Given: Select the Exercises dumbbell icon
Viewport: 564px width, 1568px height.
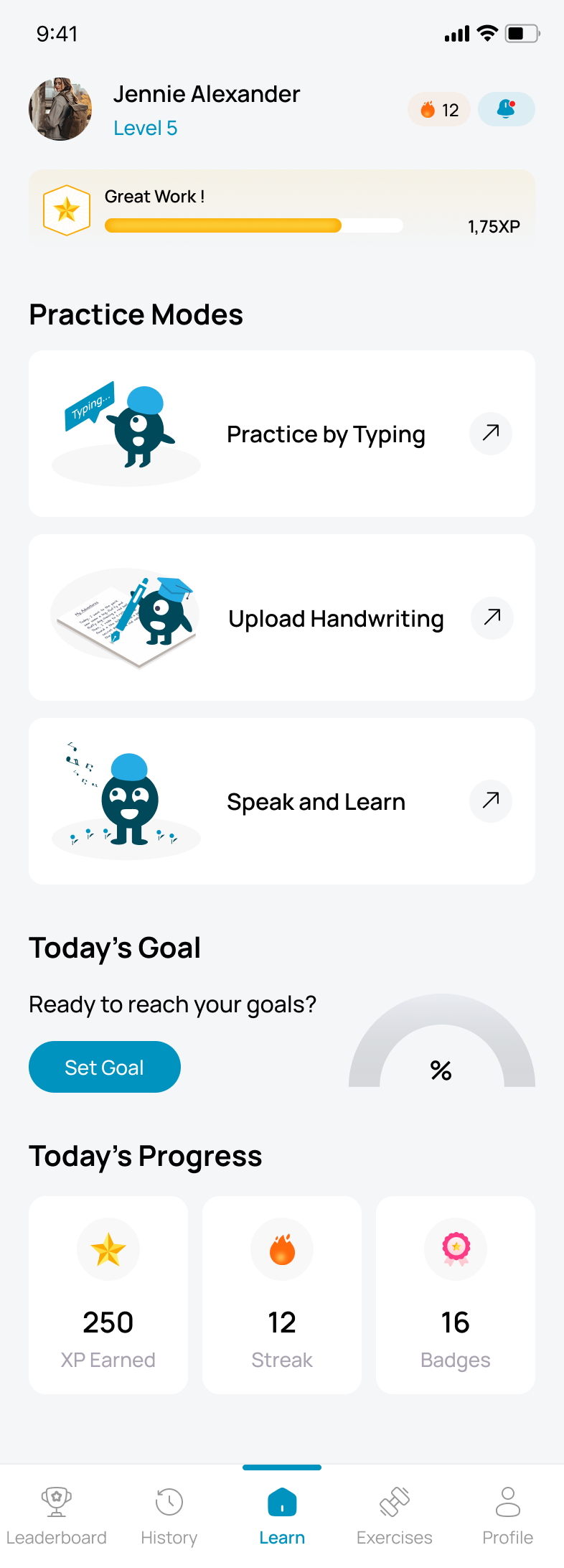Looking at the screenshot, I should (x=394, y=1501).
